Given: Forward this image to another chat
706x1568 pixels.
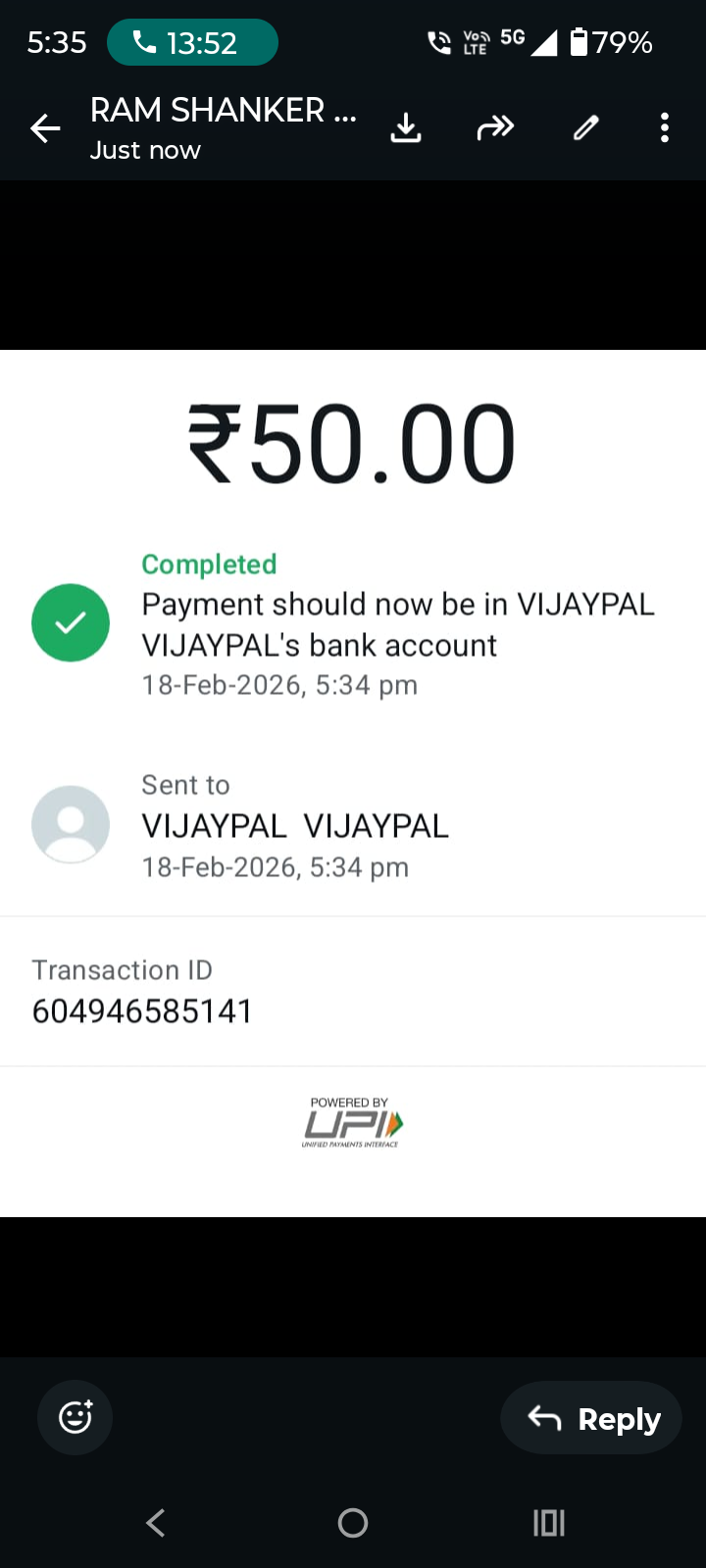Looking at the screenshot, I should click(495, 128).
